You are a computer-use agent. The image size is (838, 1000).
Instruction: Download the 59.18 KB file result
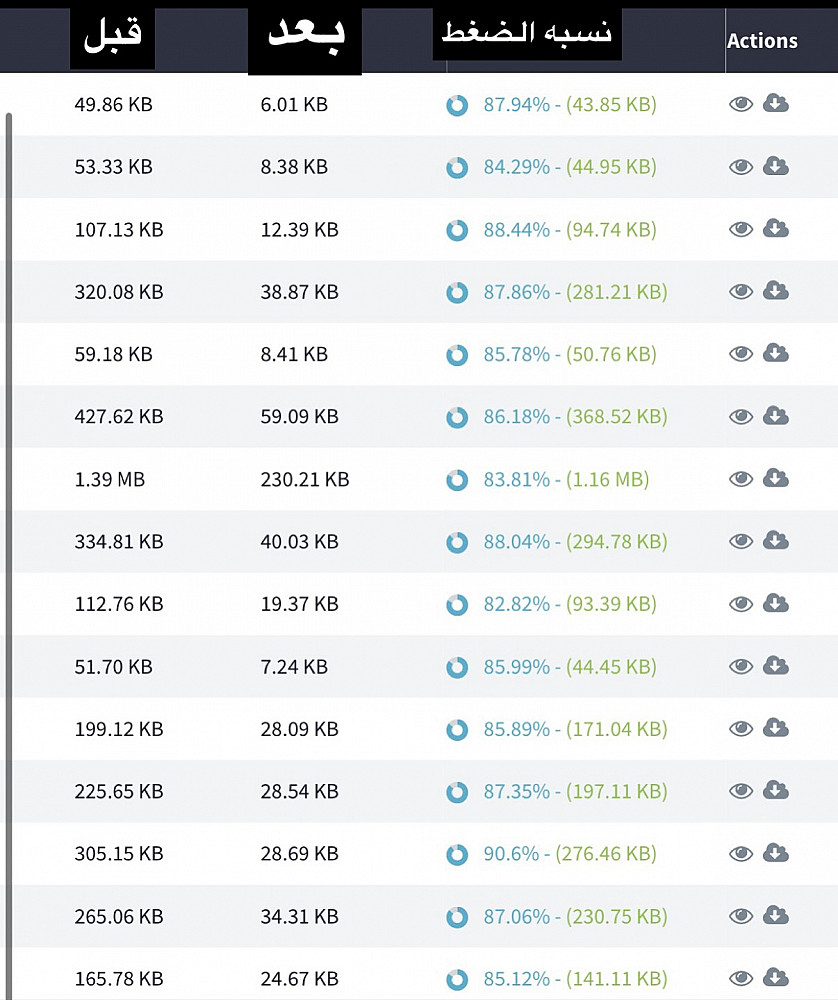[x=776, y=353]
